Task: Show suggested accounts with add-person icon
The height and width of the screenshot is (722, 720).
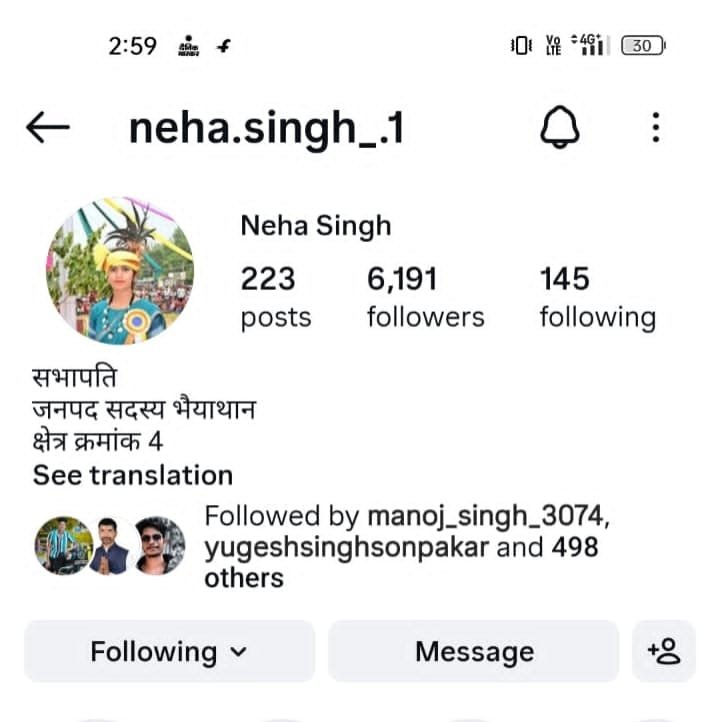Action: click(x=664, y=652)
